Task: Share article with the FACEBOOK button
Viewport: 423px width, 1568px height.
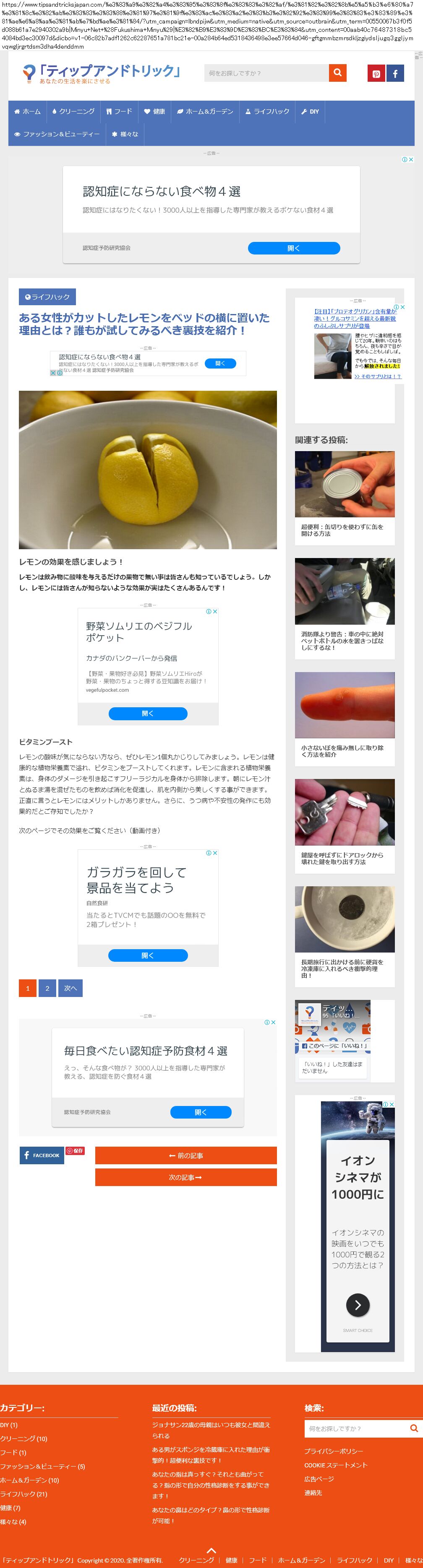Action: 42,1155
